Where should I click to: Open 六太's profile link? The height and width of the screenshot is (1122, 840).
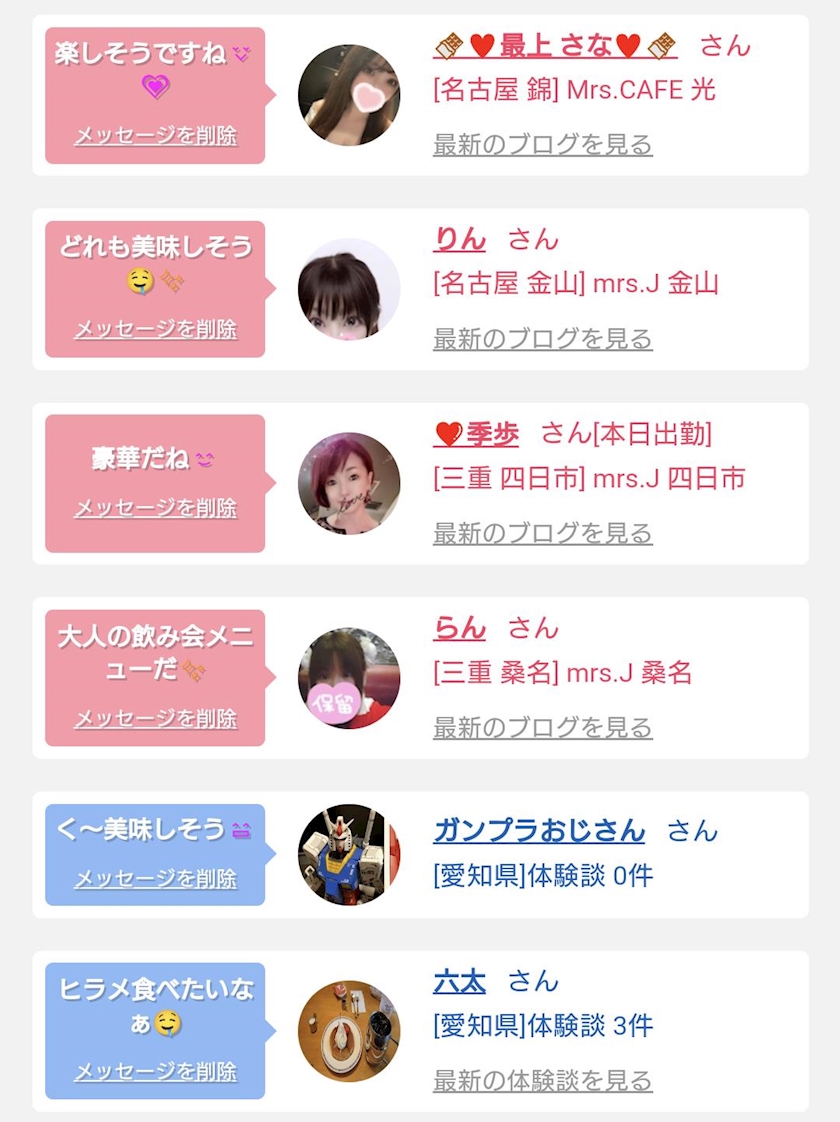(x=459, y=982)
